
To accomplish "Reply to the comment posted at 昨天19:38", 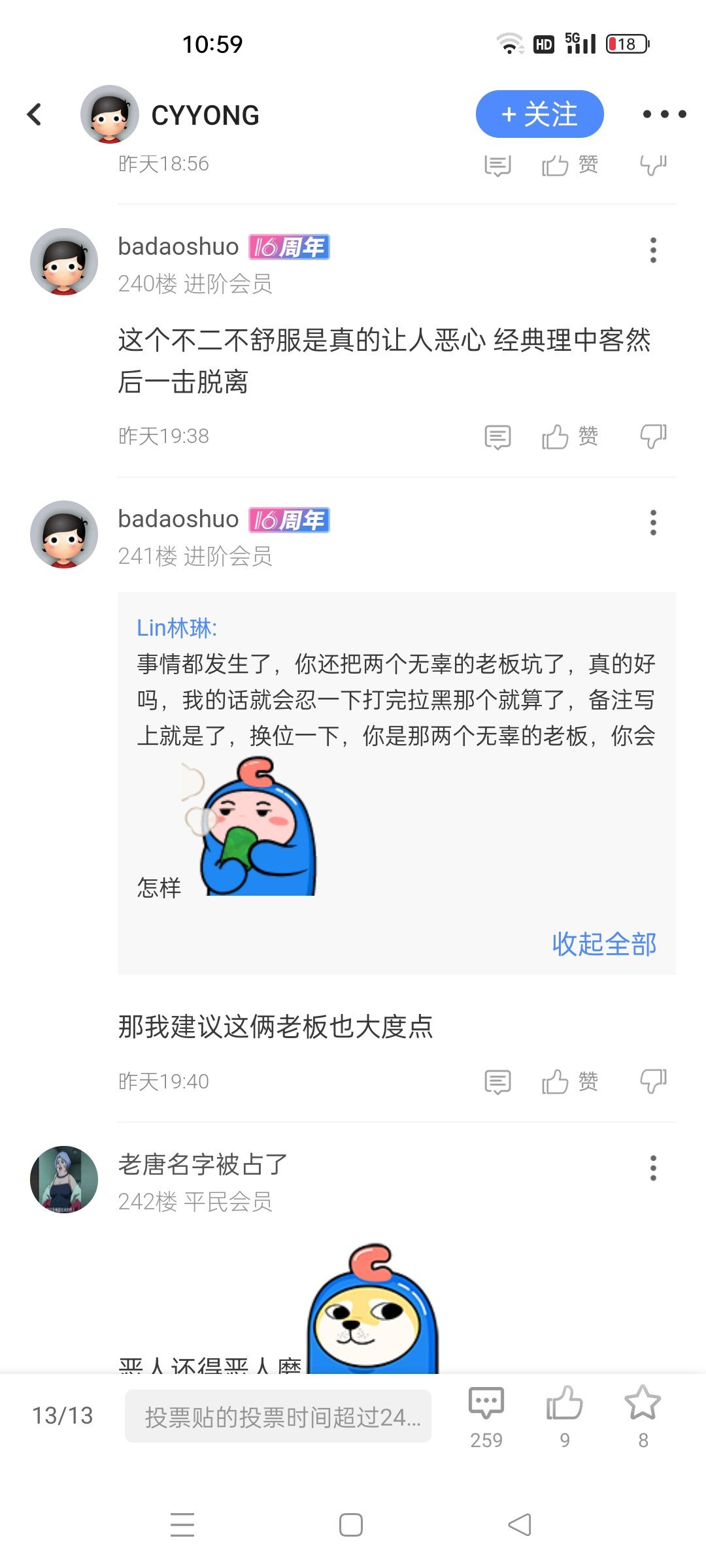I will click(497, 436).
